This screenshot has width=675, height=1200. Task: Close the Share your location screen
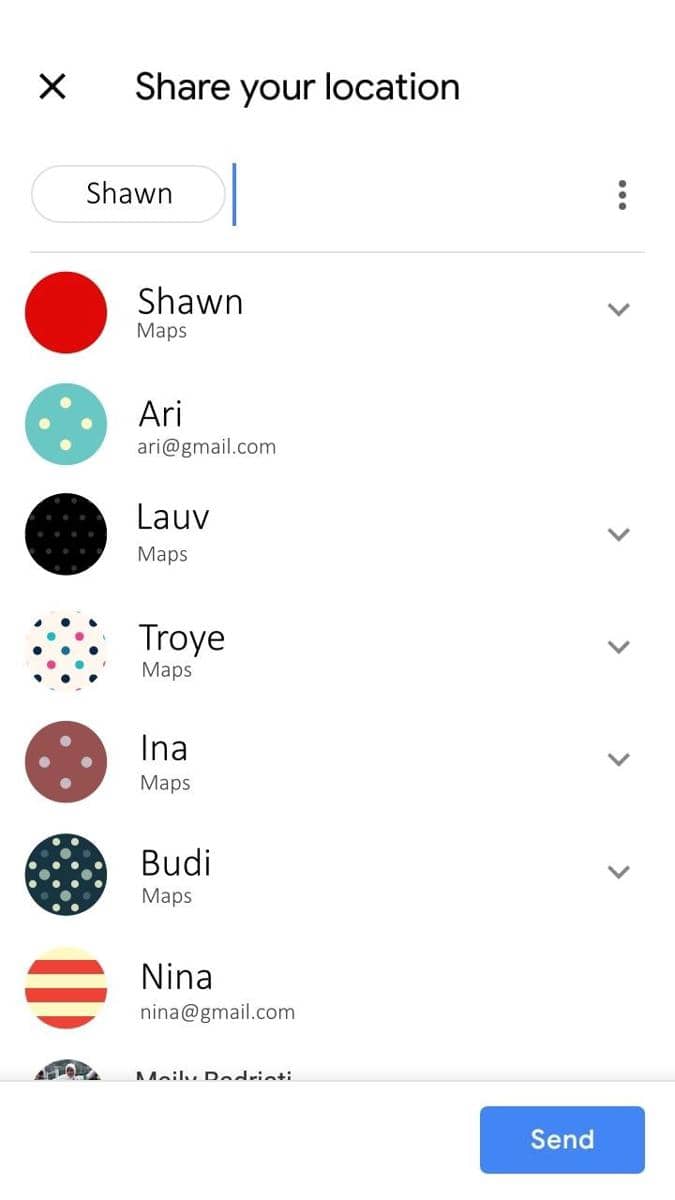(52, 87)
